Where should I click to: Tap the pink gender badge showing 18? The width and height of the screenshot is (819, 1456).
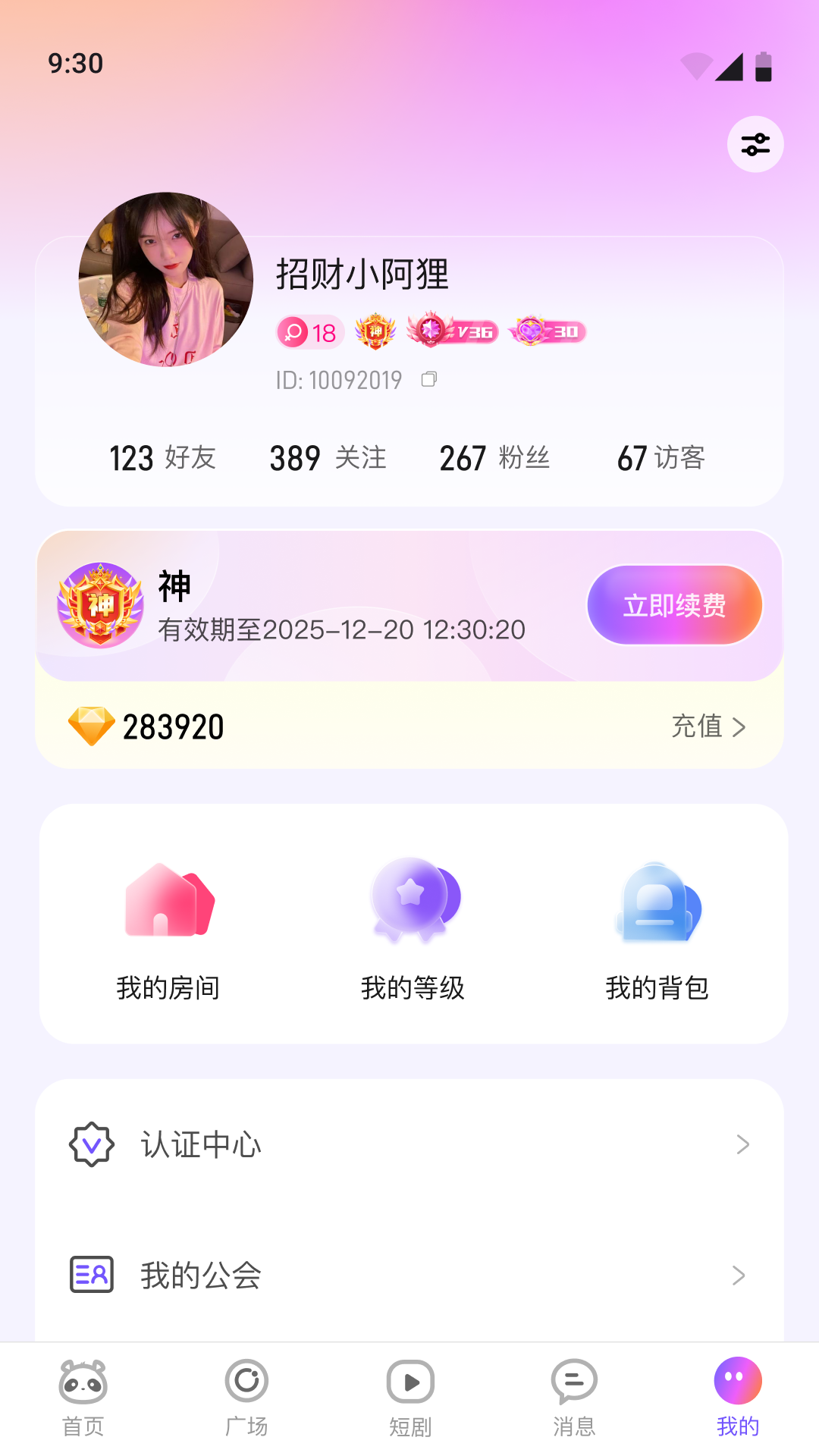coord(309,331)
